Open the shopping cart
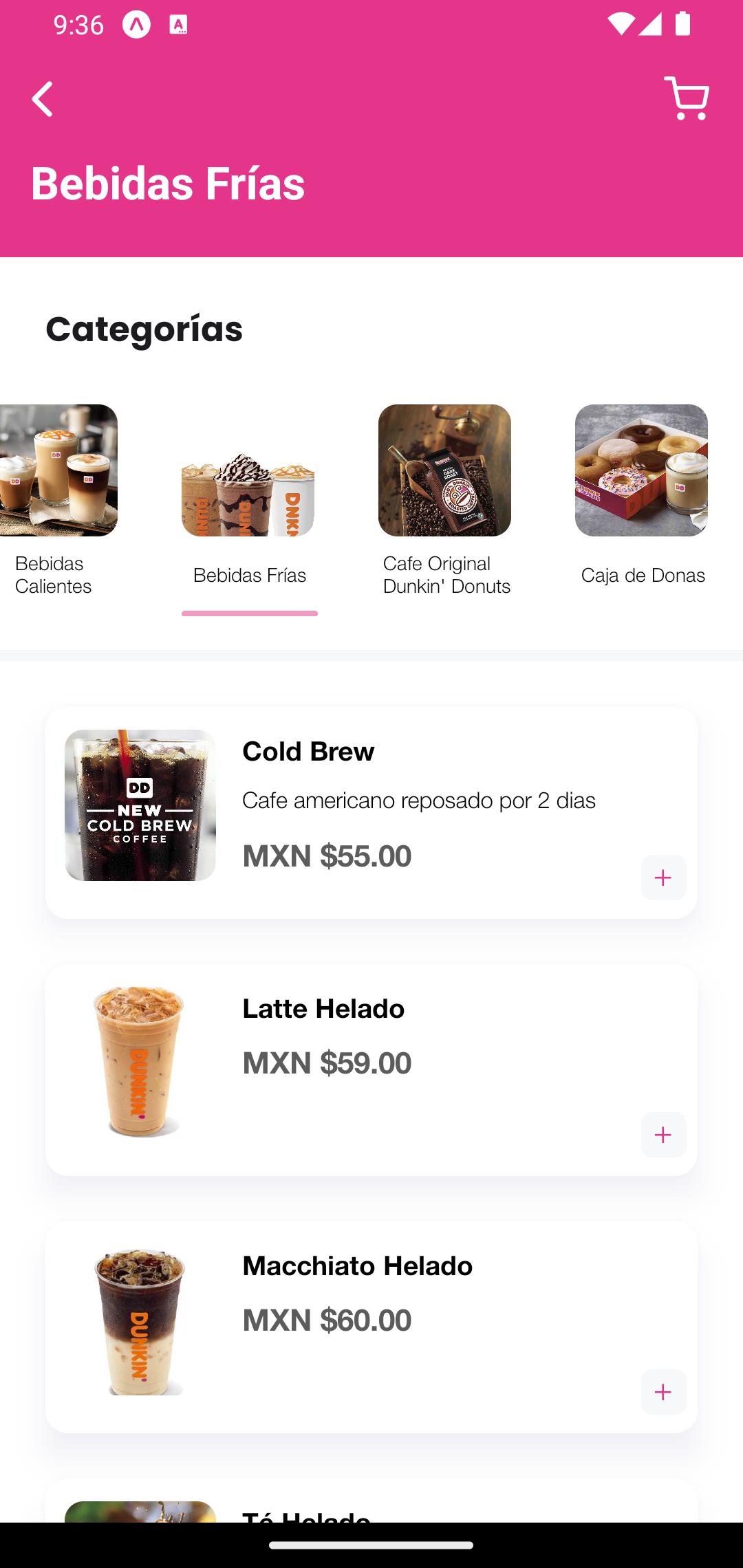Screen dimensions: 743x1568 [x=687, y=98]
